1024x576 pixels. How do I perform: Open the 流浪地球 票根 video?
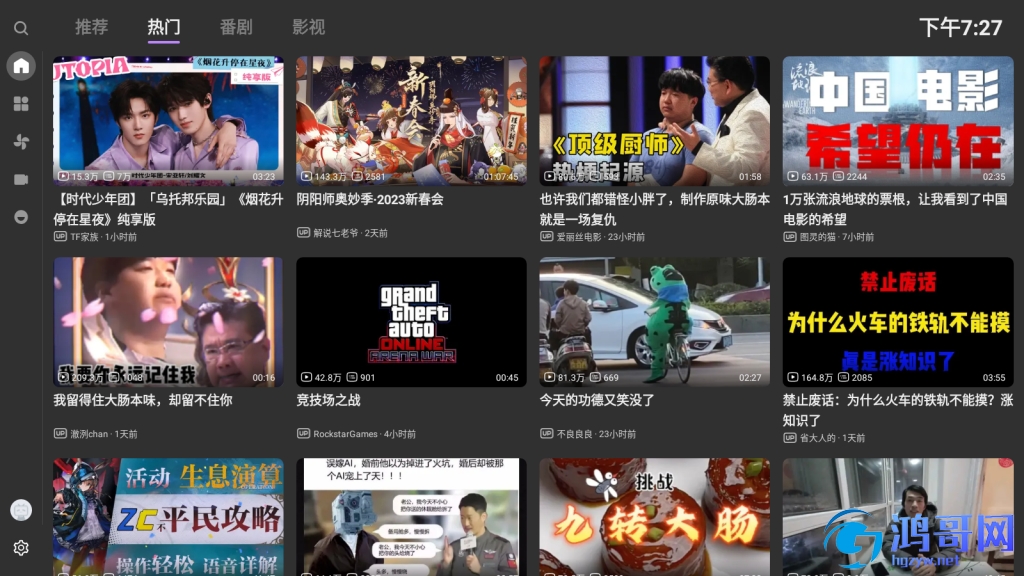point(897,121)
